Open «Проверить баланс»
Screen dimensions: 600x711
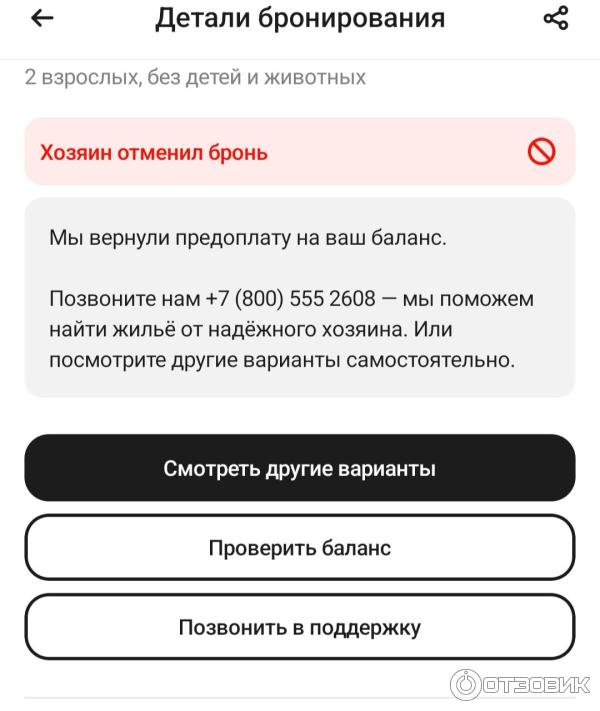coord(299,548)
